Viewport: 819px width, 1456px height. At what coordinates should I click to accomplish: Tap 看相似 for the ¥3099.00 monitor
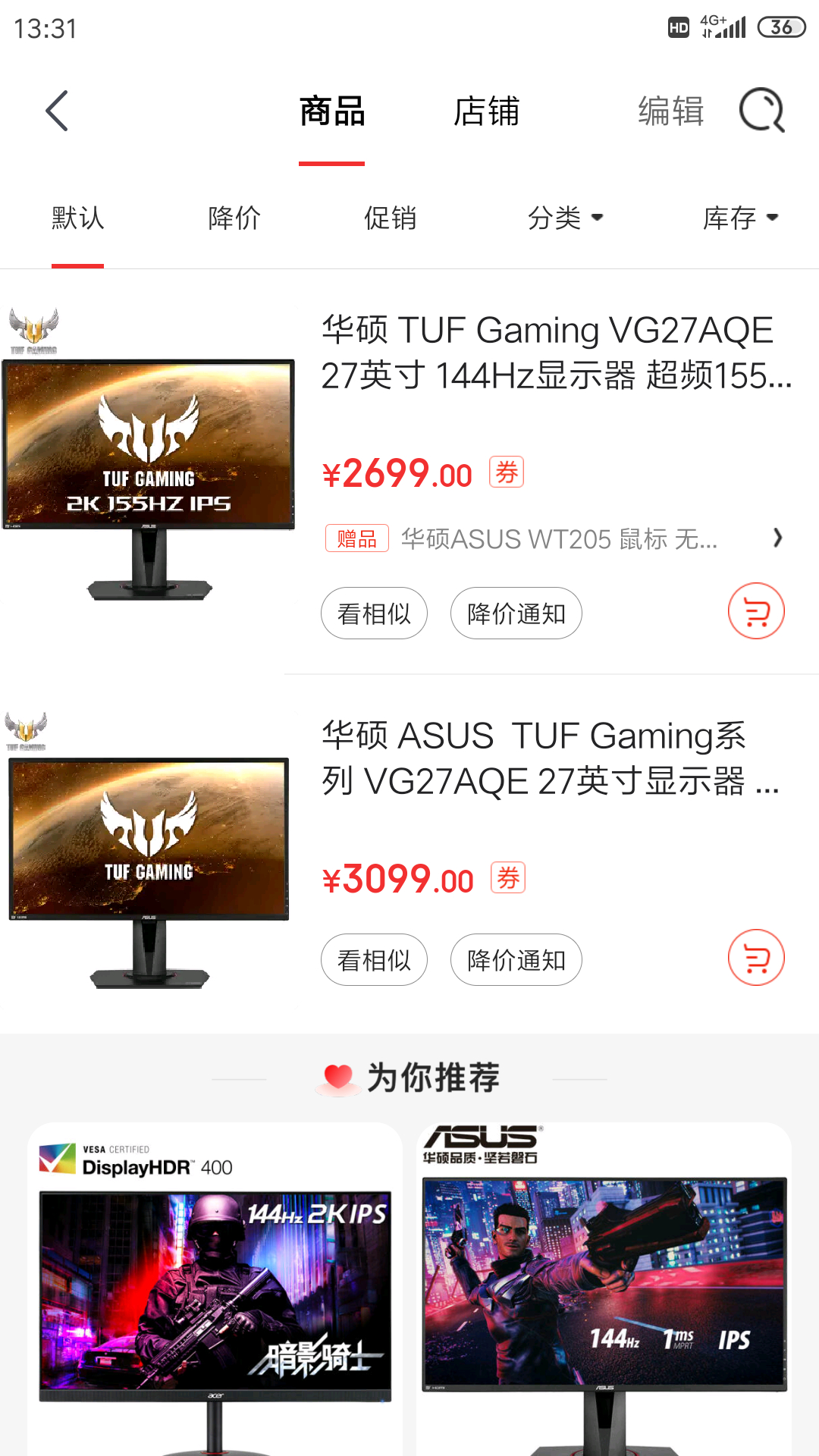click(374, 960)
